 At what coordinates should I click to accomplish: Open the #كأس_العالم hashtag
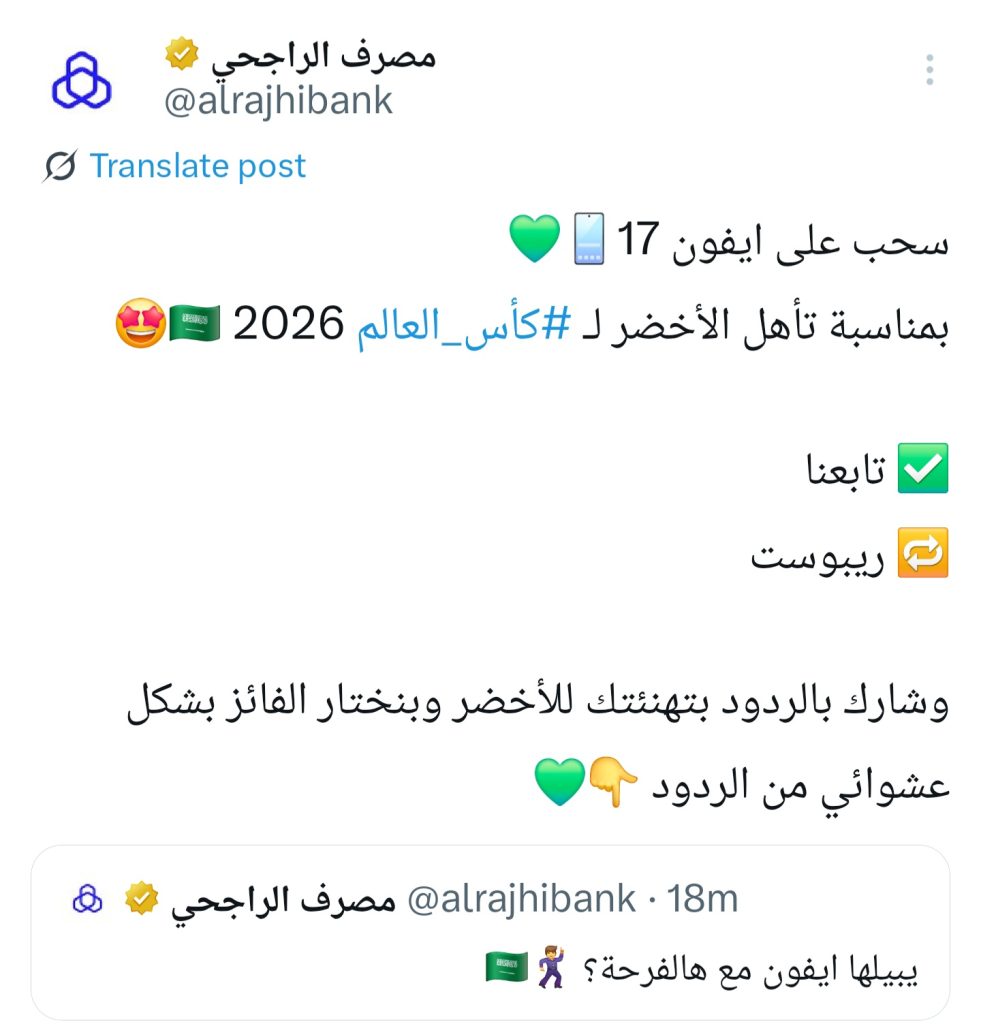tap(465, 325)
